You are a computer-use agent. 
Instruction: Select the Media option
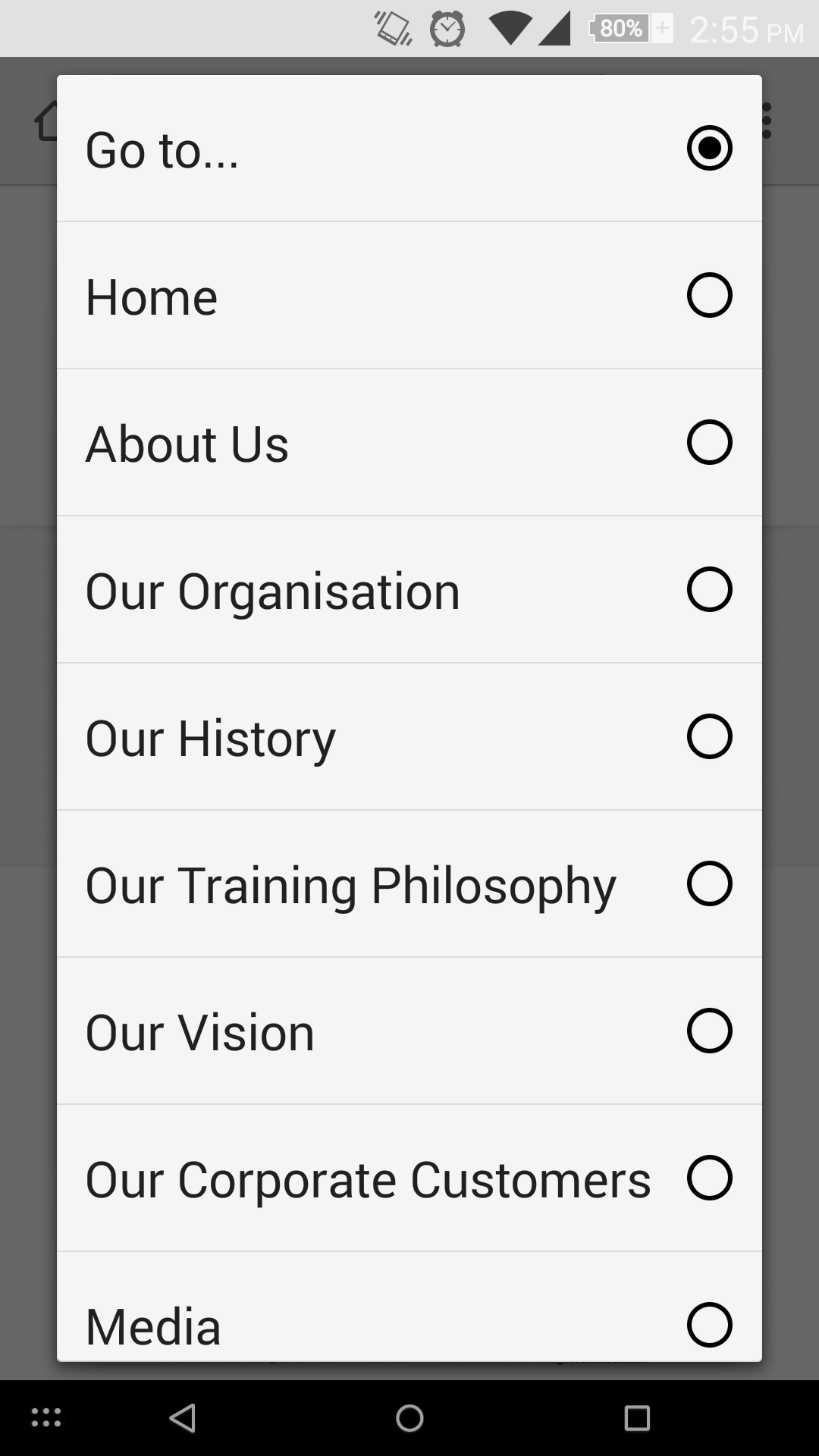coord(409,1319)
